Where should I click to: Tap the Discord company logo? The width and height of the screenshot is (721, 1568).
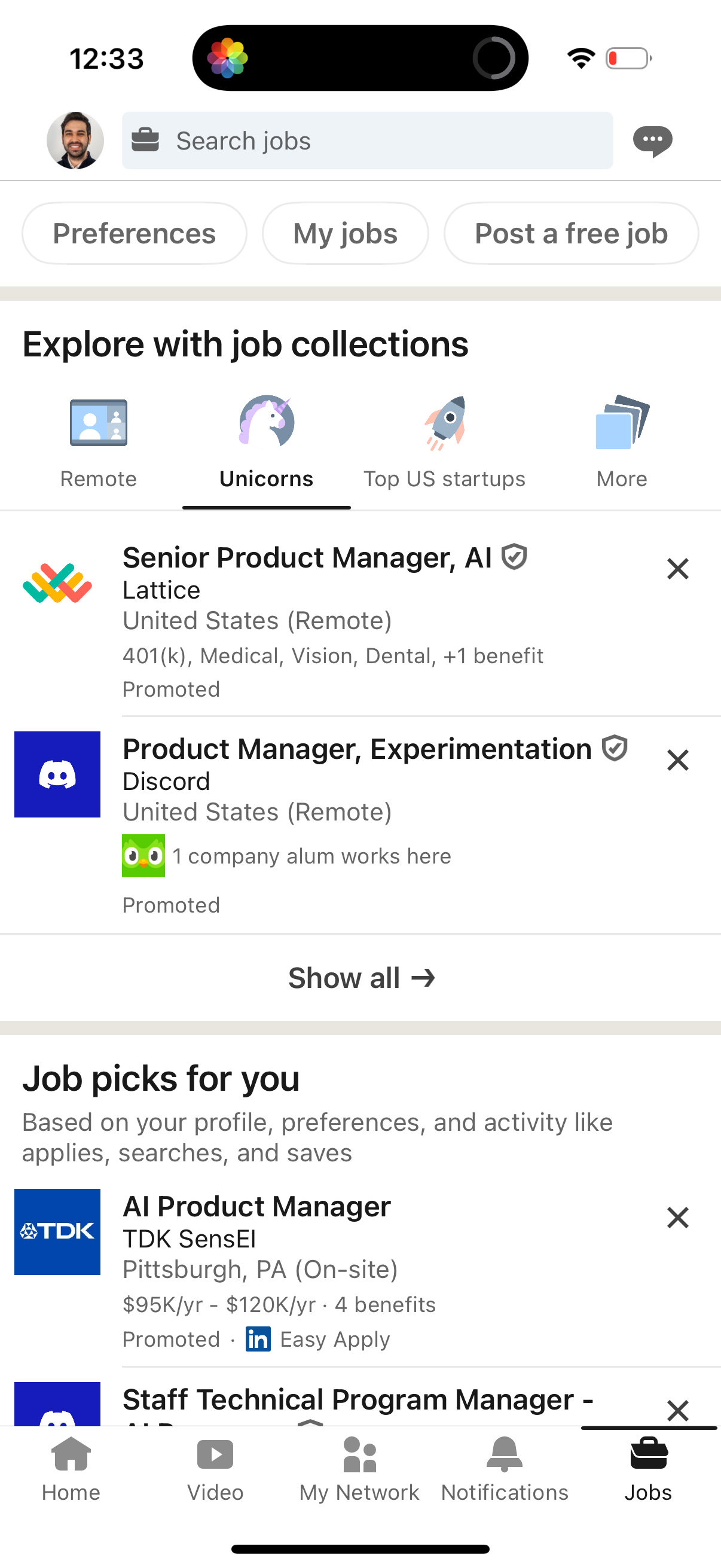pyautogui.click(x=57, y=774)
